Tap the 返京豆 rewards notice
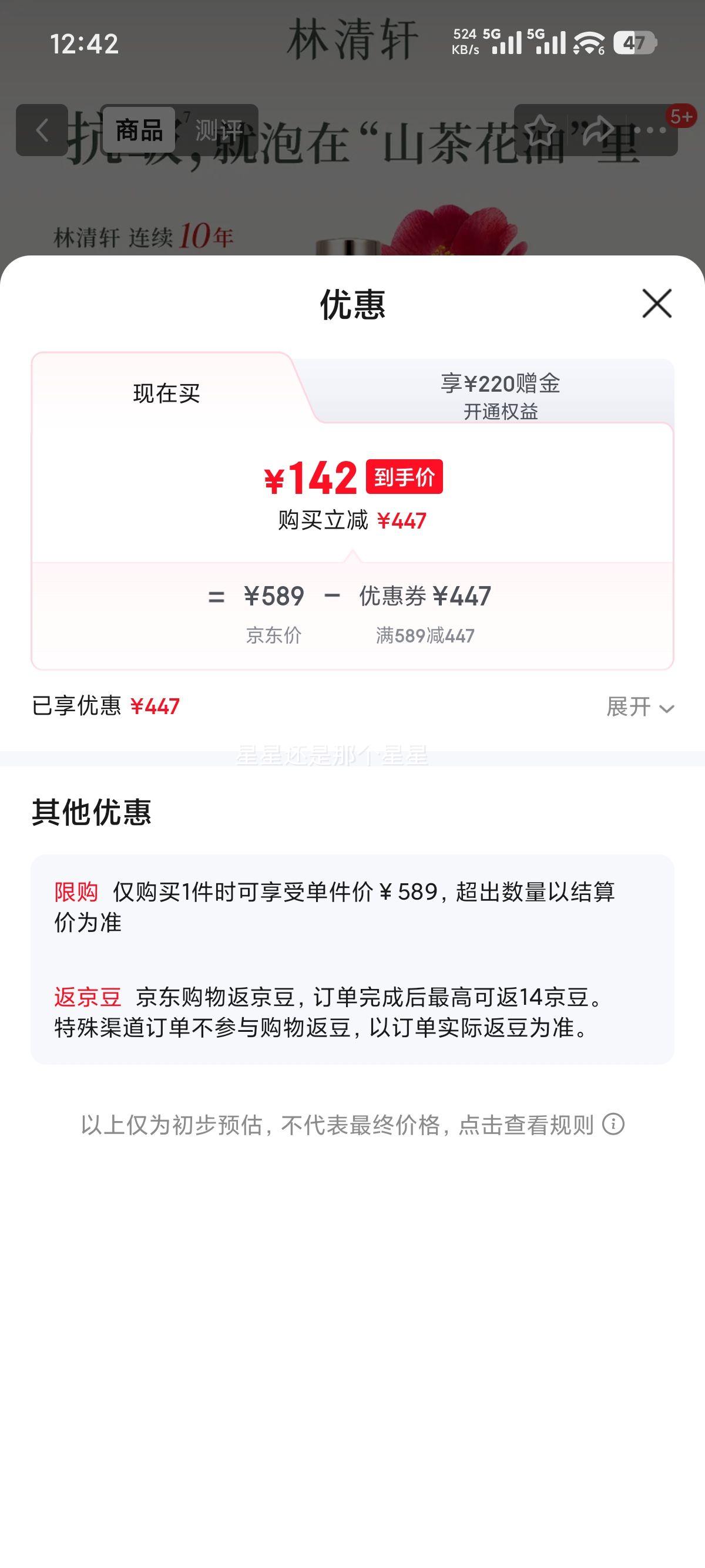 pos(334,1011)
